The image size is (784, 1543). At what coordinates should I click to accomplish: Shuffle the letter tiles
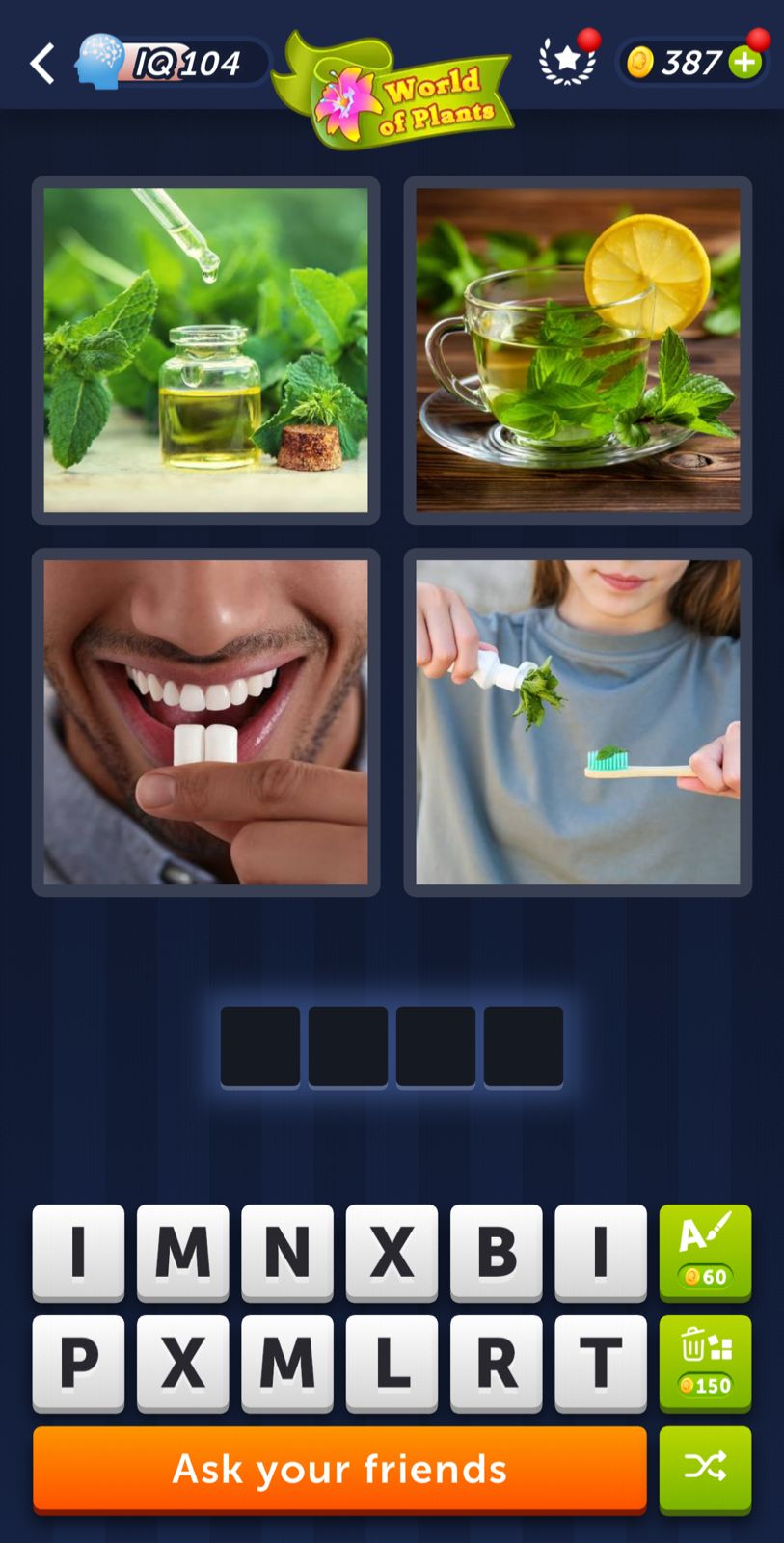tap(705, 1468)
